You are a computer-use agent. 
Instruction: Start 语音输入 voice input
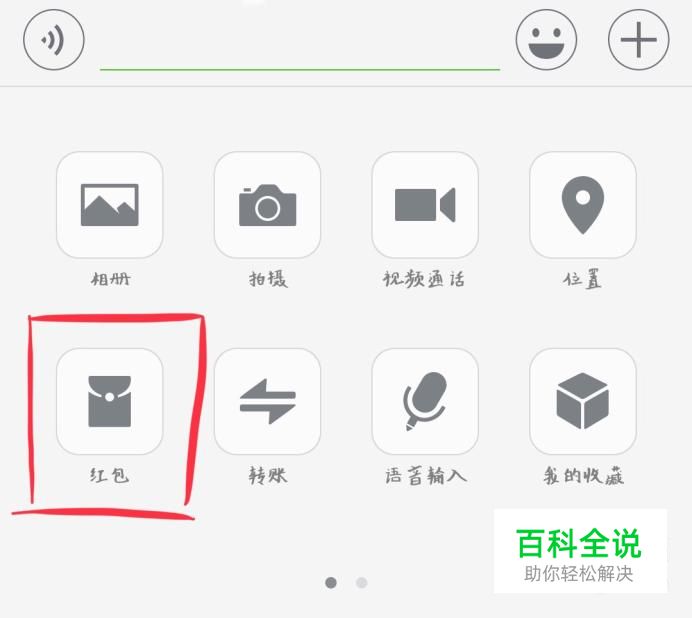point(425,401)
